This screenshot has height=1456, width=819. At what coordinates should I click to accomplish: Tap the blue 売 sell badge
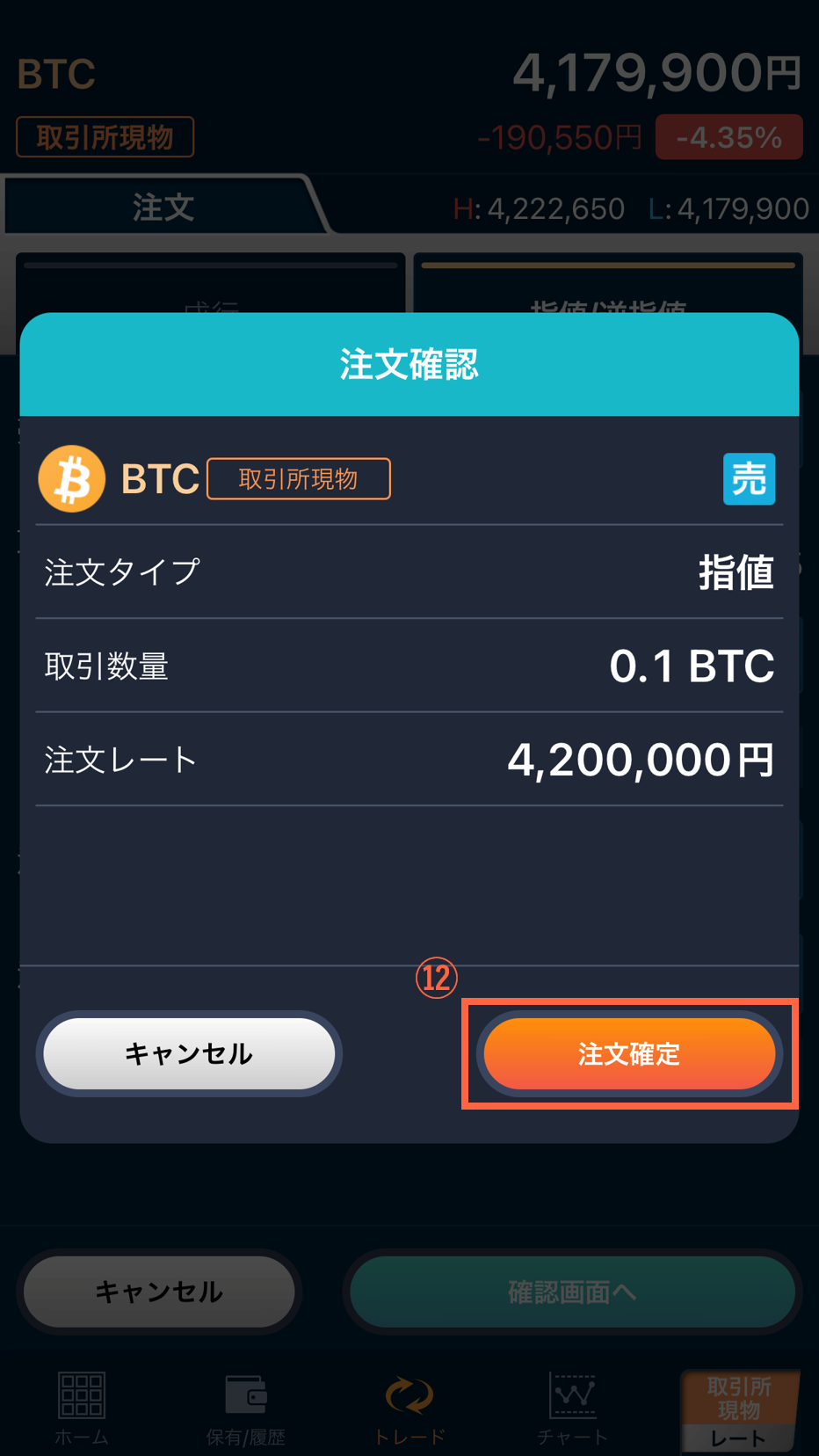749,478
